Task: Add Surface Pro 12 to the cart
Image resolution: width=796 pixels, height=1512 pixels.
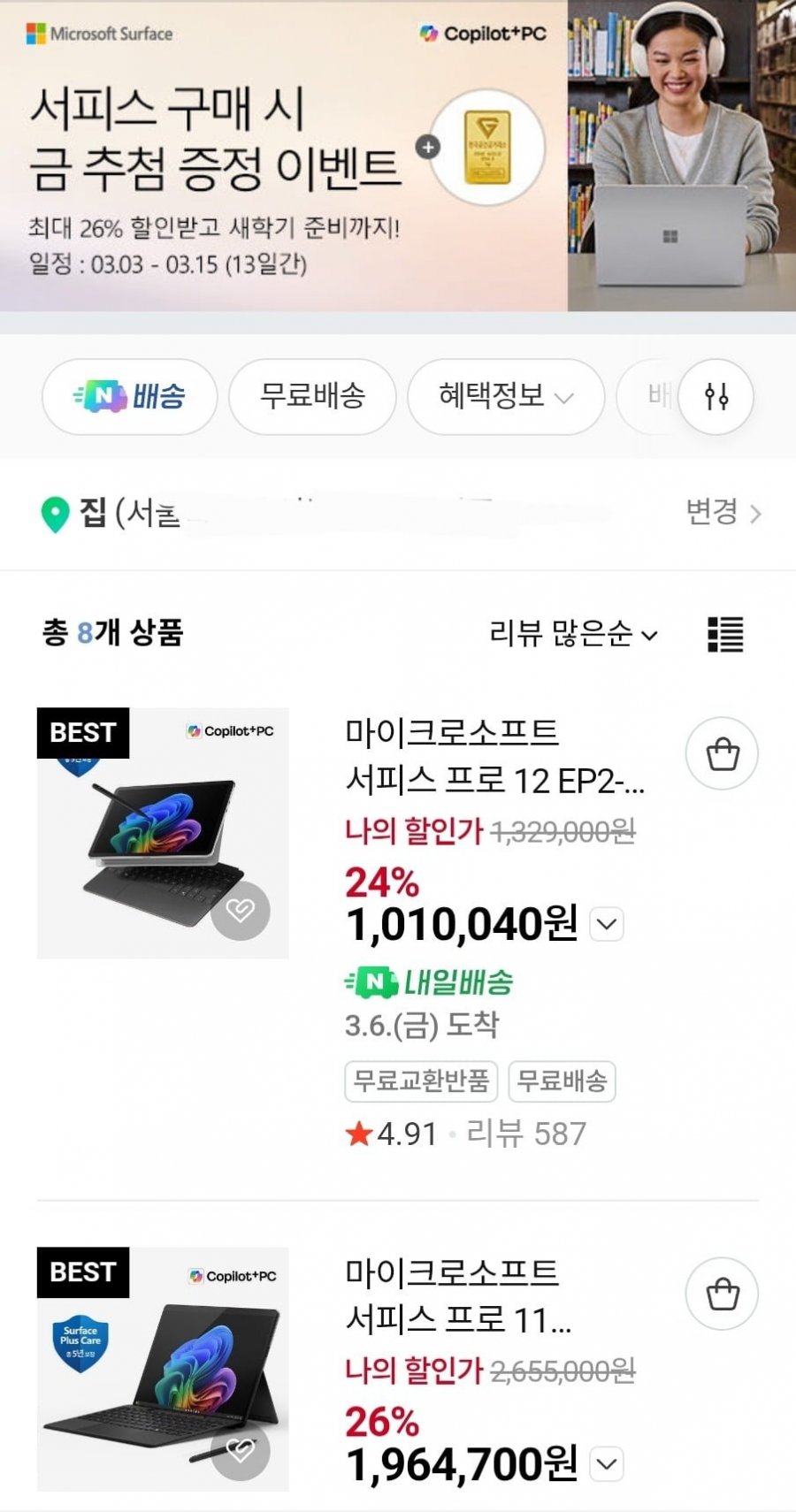Action: coord(722,754)
